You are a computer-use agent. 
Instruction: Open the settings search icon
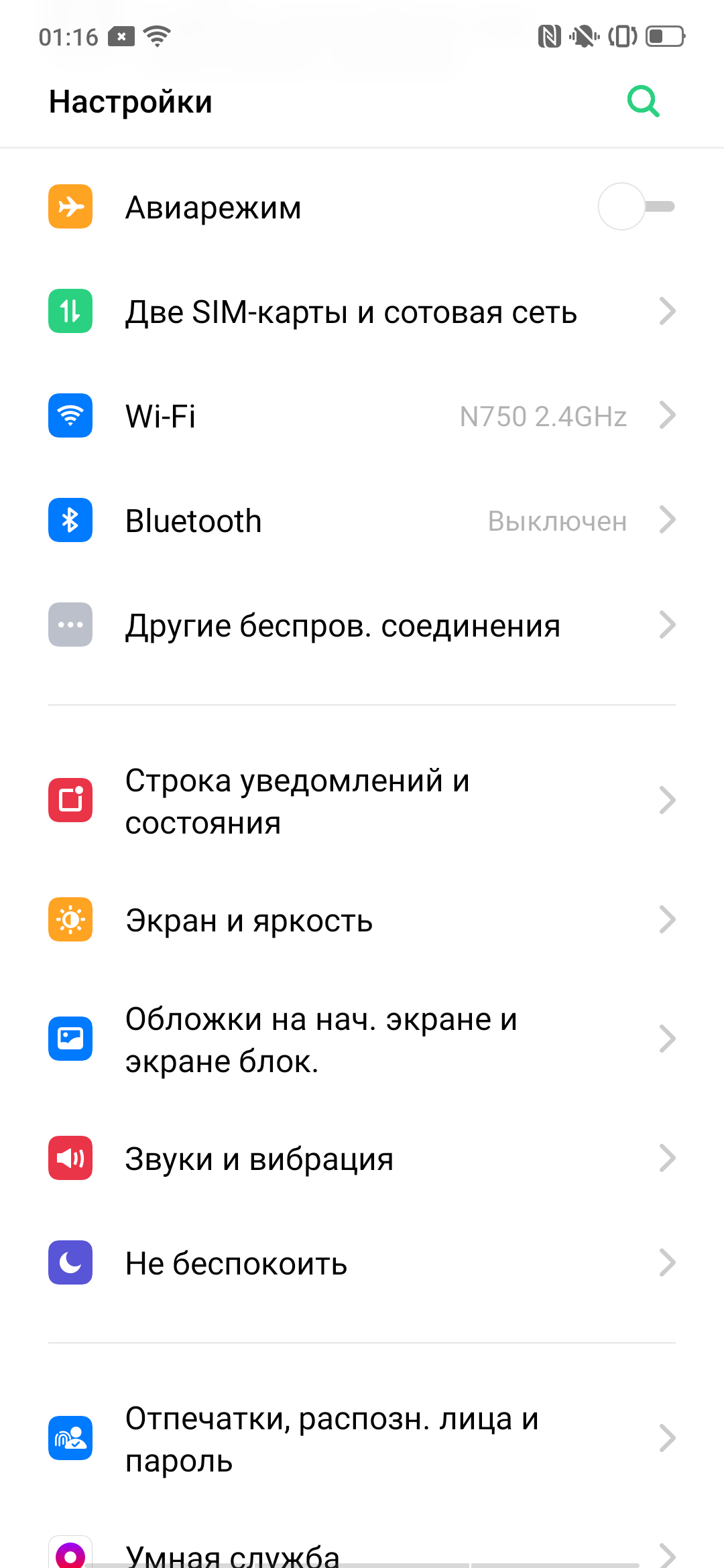tap(643, 102)
